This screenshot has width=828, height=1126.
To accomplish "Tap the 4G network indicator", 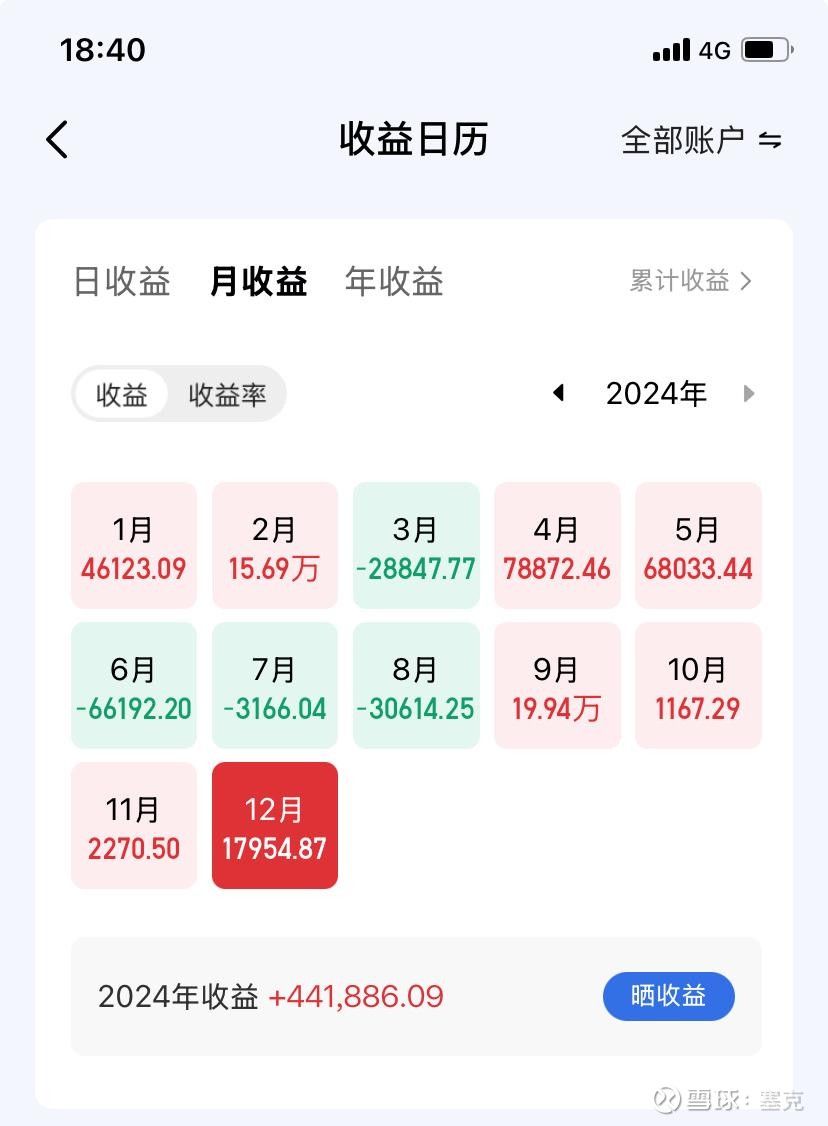I will coord(715,49).
